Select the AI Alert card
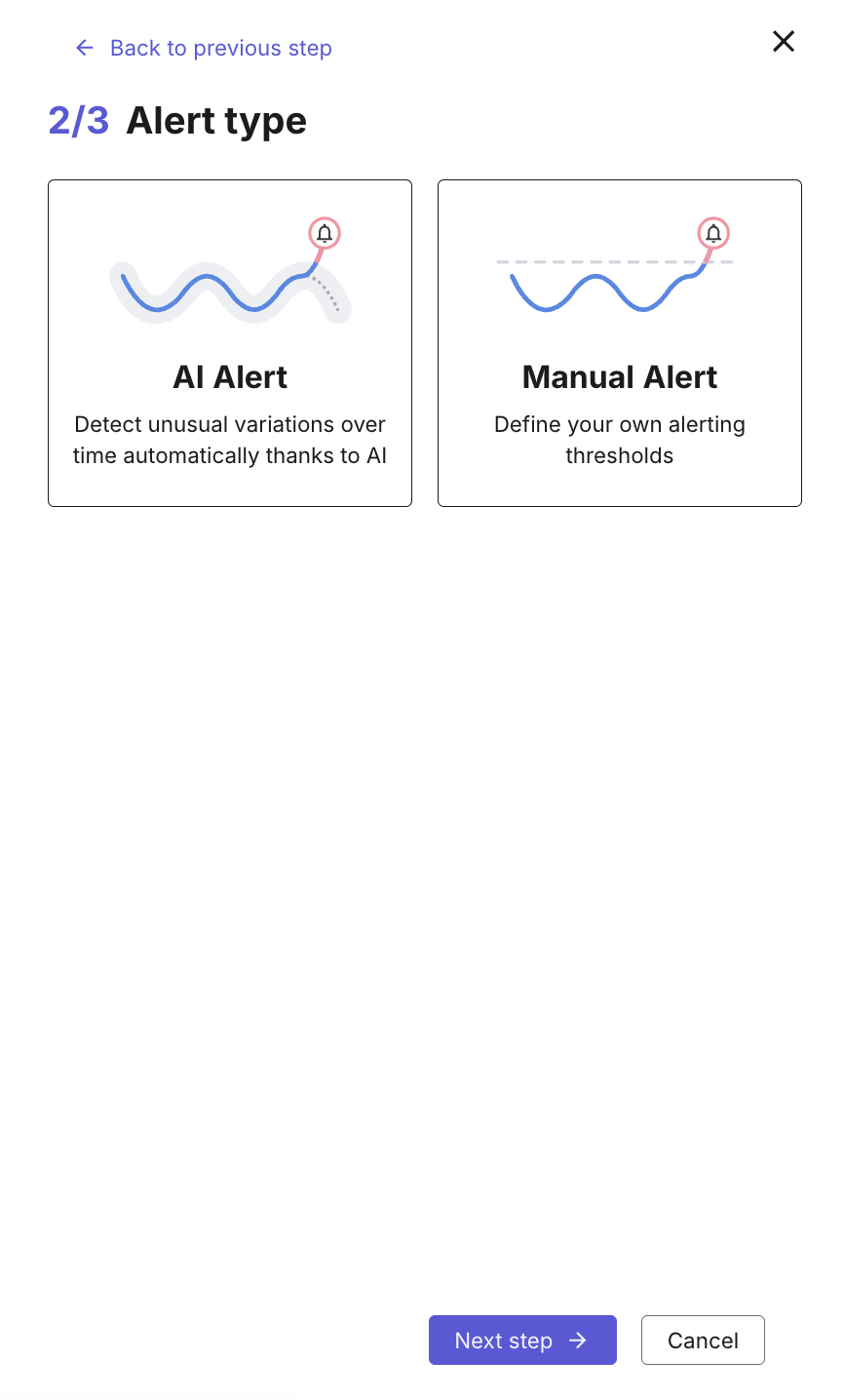This screenshot has width=844, height=1400. [230, 343]
